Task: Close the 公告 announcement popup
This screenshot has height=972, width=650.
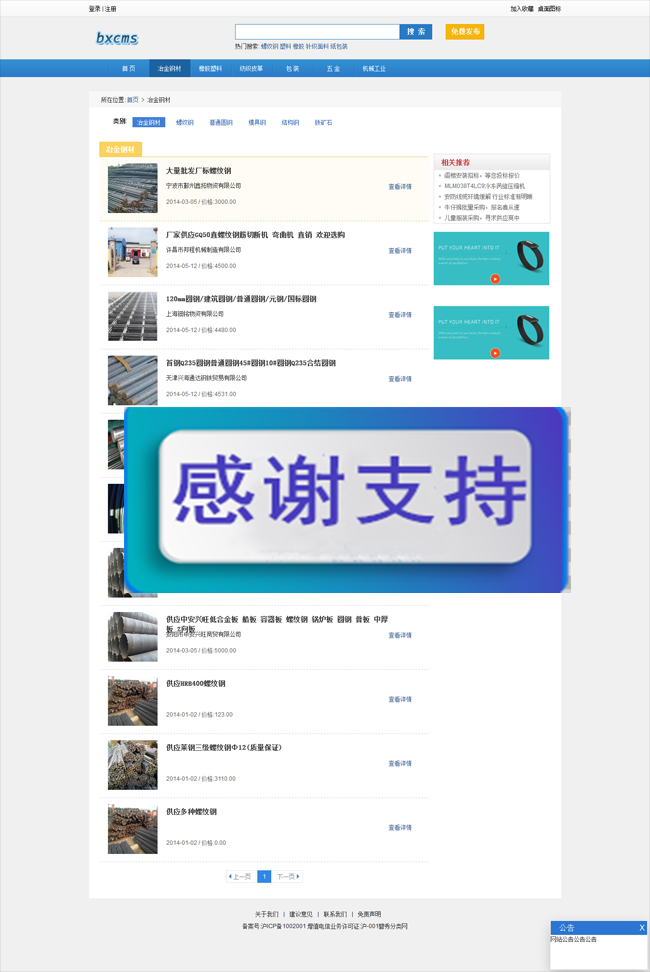Action: (x=642, y=928)
